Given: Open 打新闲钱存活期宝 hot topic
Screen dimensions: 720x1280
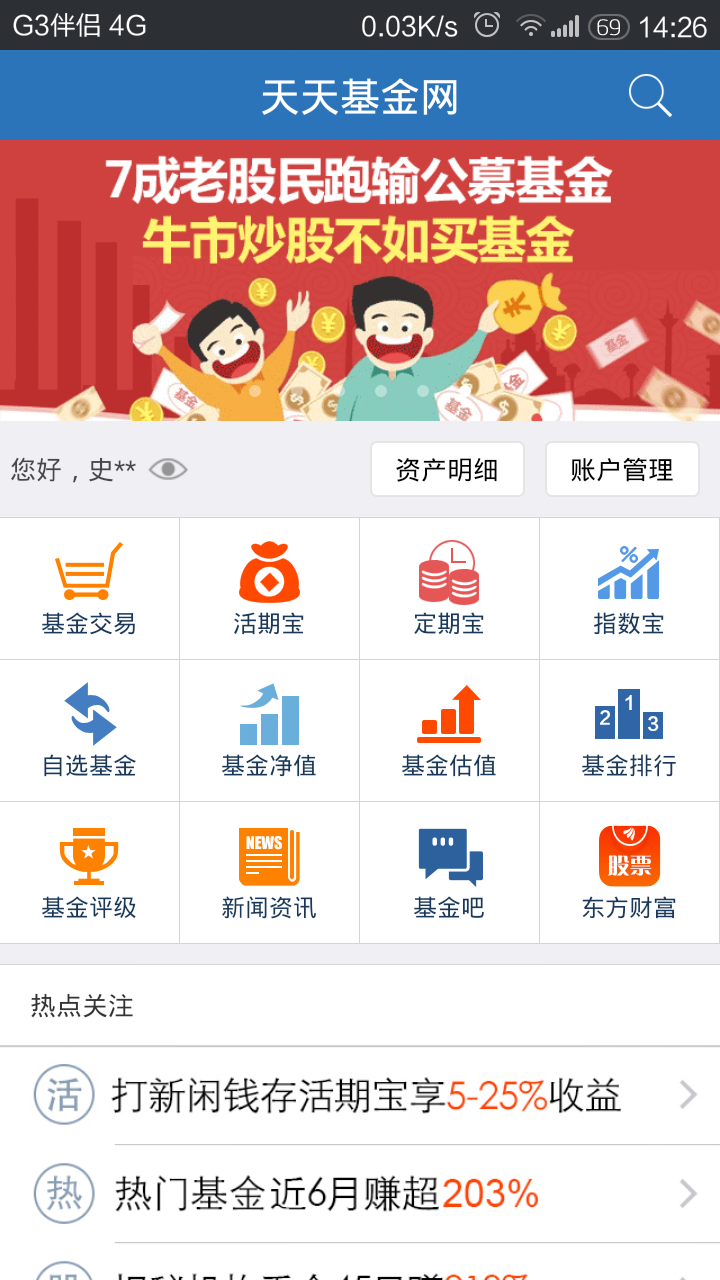Looking at the screenshot, I should point(365,1096).
